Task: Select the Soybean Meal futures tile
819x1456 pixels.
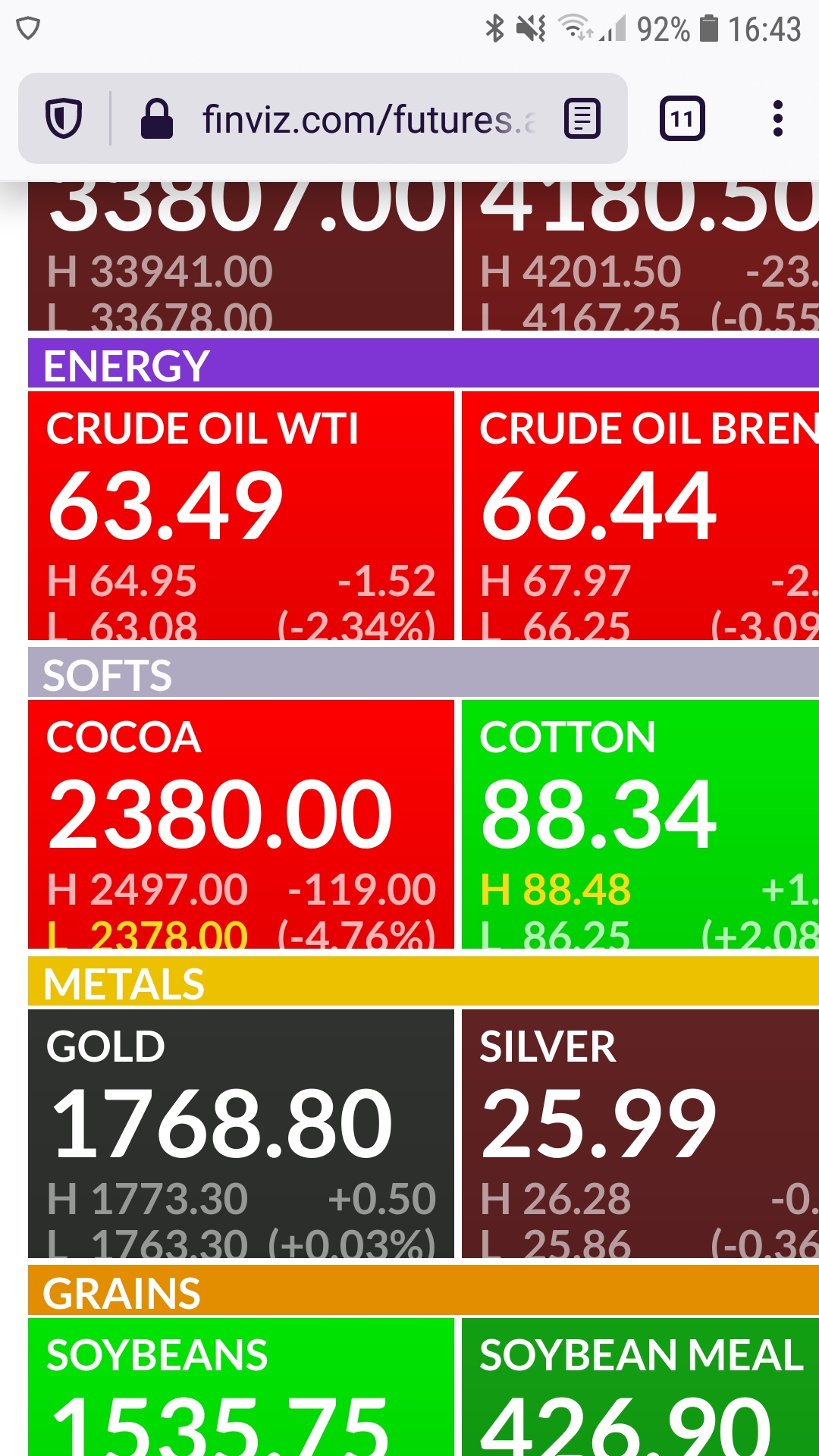Action: point(641,1388)
